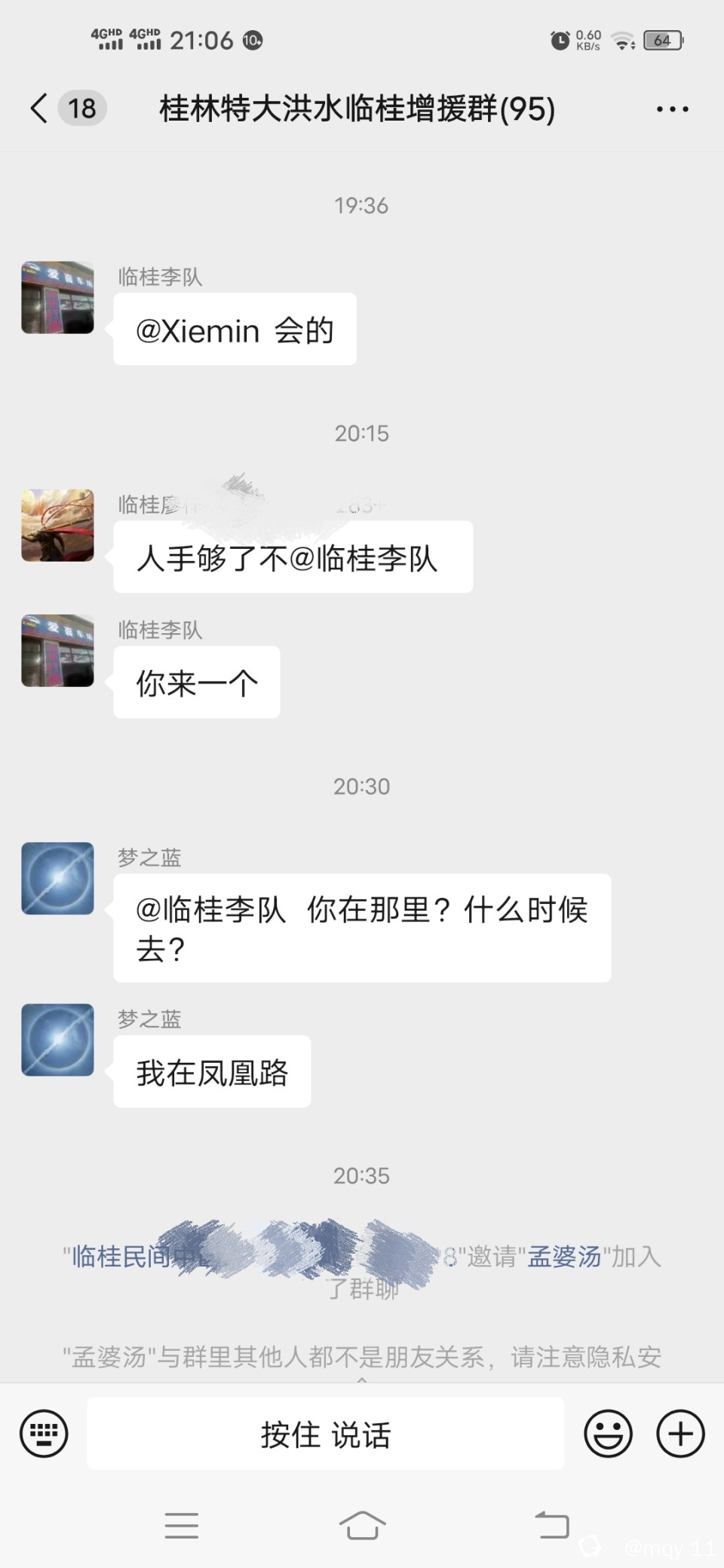Open the emoji sticker panel
The height and width of the screenshot is (1568, 724).
coord(608,1433)
